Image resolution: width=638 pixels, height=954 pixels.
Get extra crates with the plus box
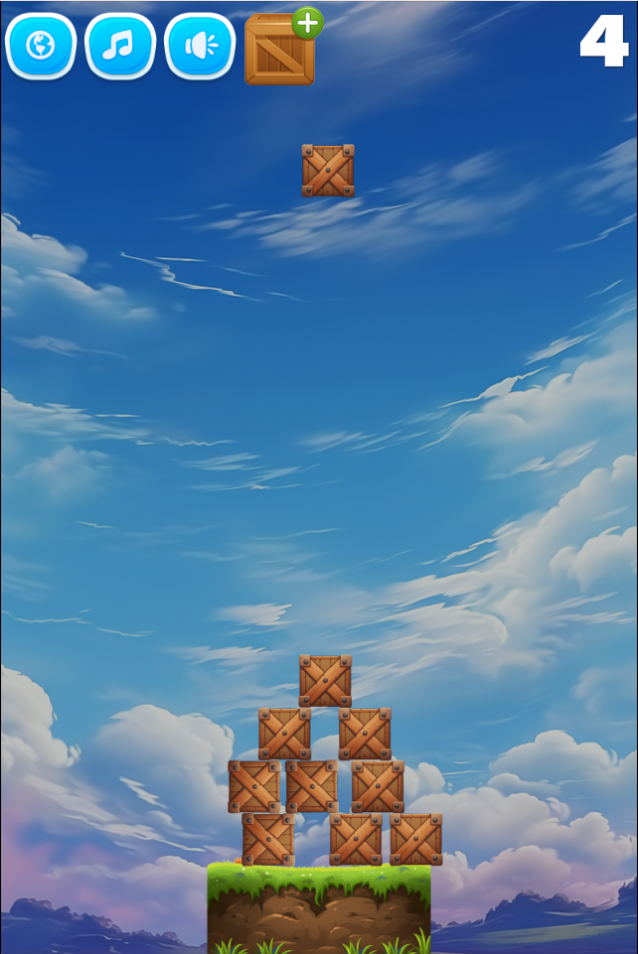pyautogui.click(x=281, y=49)
